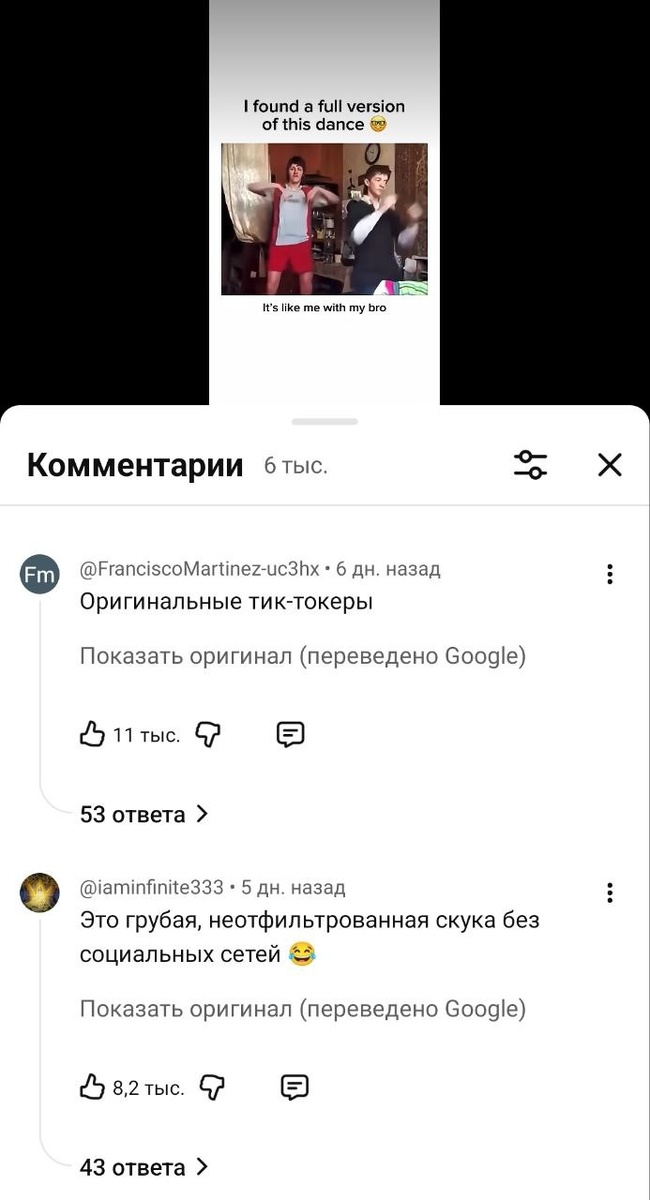Expand the 43 replies thread

[x=144, y=1167]
